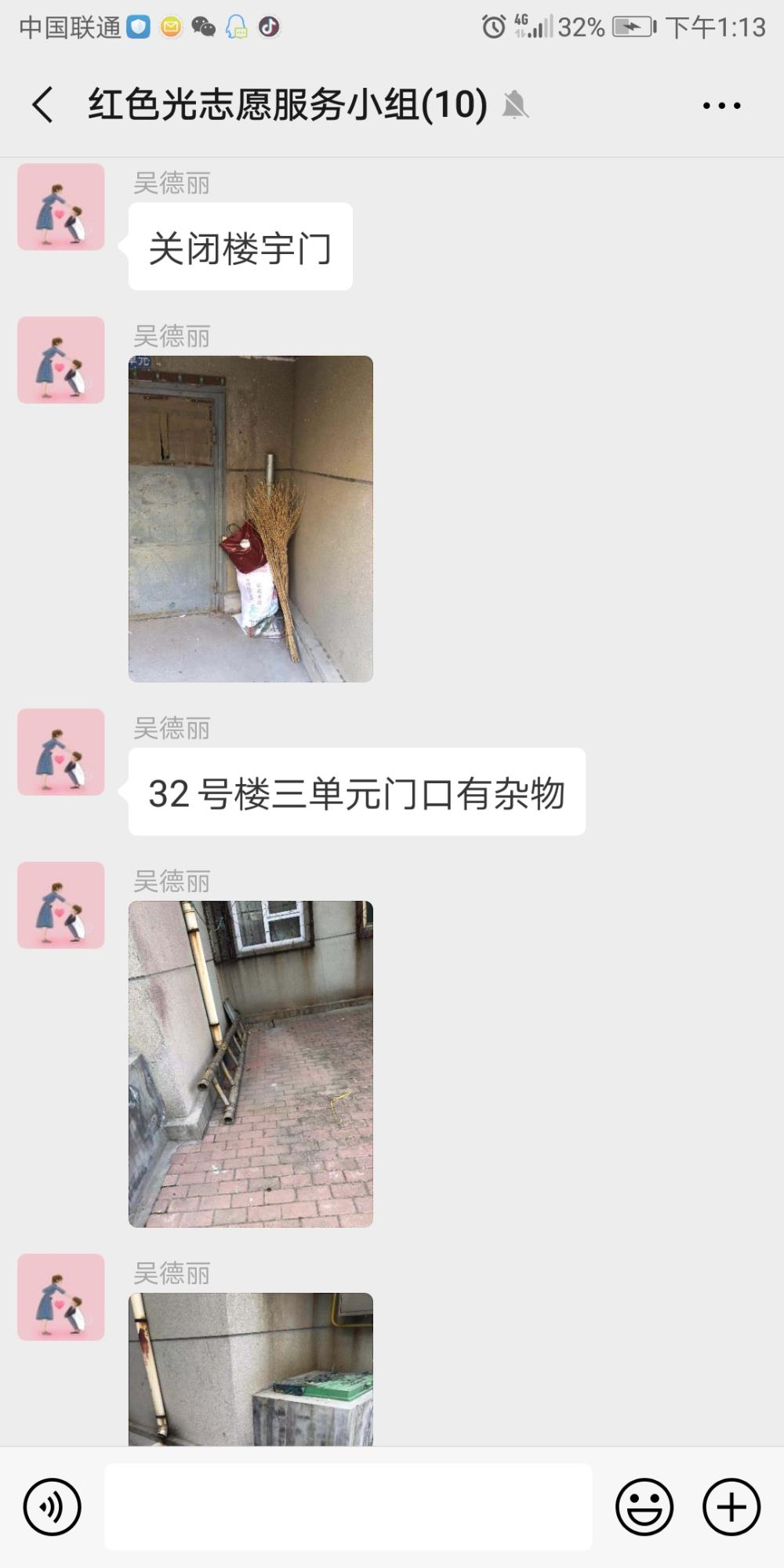Image resolution: width=784 pixels, height=1568 pixels.
Task: Tap the message text field
Action: pos(348,1507)
